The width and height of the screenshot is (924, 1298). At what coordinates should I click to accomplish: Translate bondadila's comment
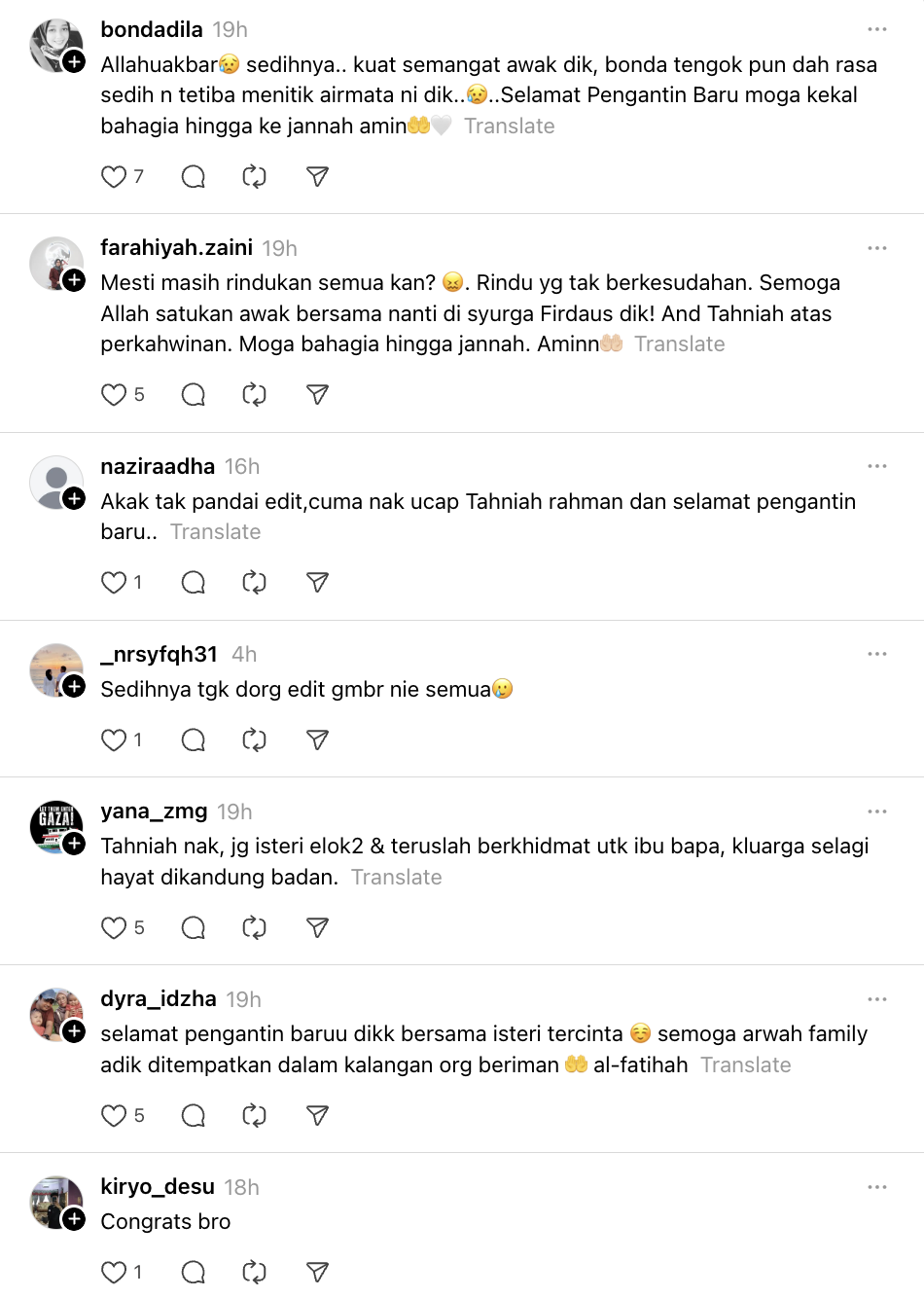(x=509, y=126)
